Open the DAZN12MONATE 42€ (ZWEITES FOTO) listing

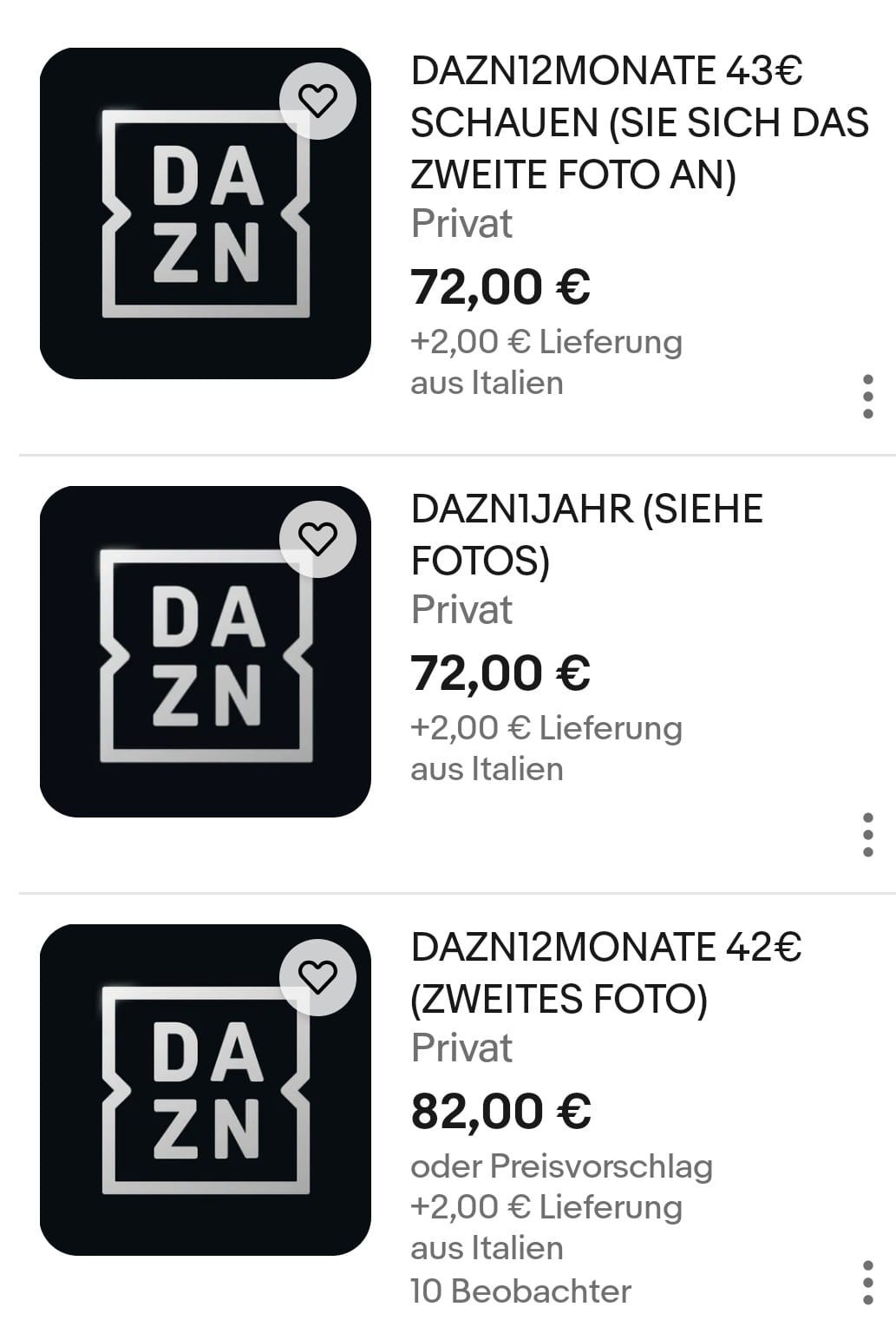click(x=605, y=972)
